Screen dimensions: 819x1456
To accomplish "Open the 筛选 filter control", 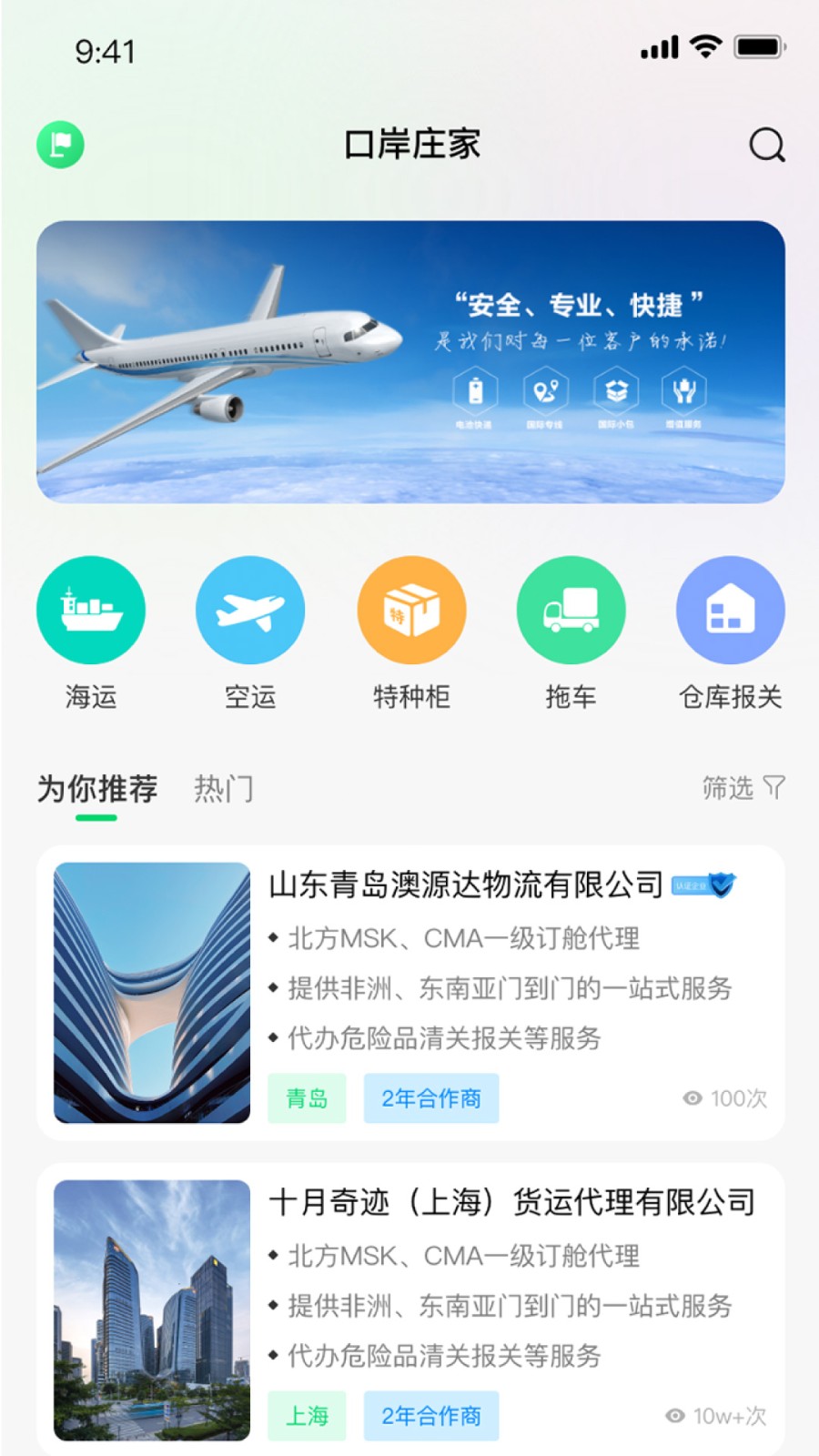I will coord(741,788).
